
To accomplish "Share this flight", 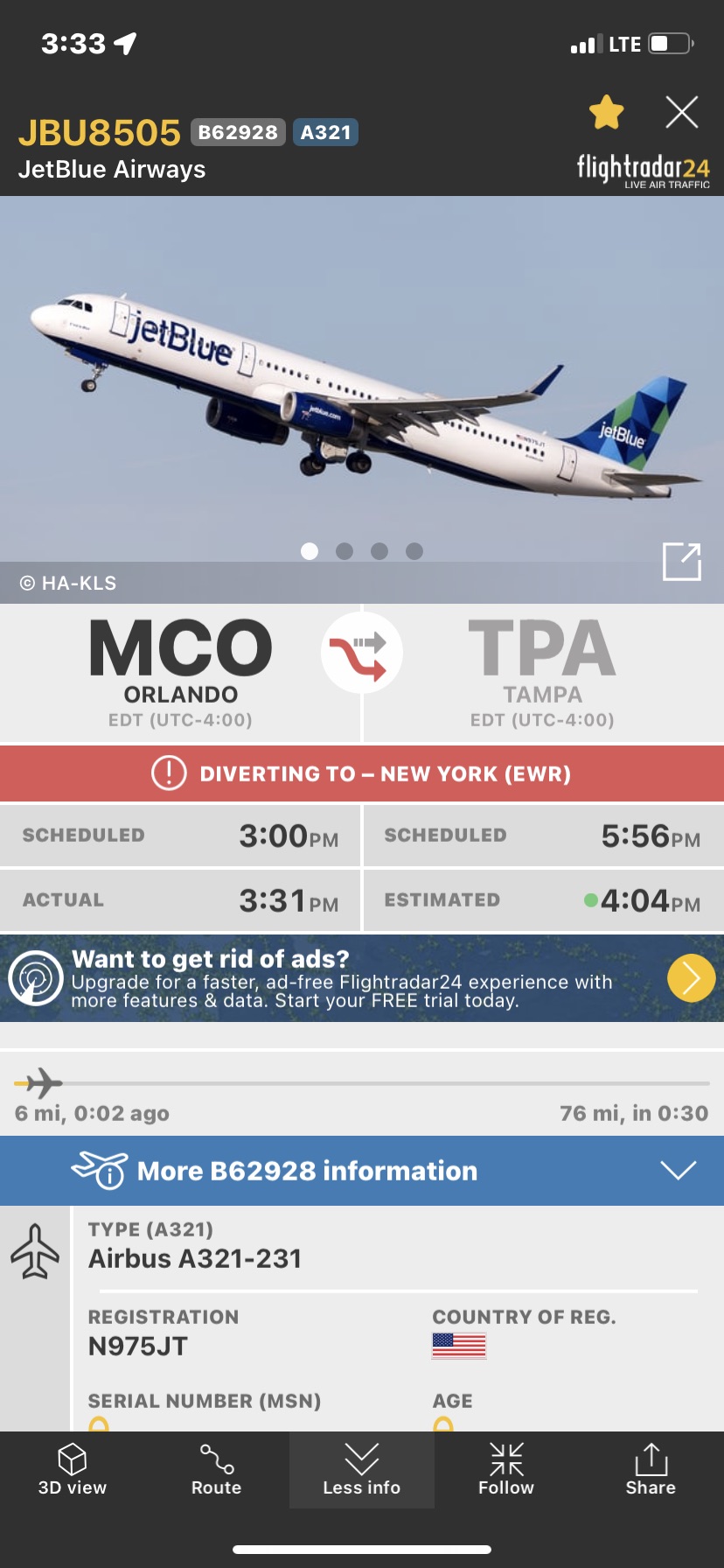I will (x=651, y=1469).
